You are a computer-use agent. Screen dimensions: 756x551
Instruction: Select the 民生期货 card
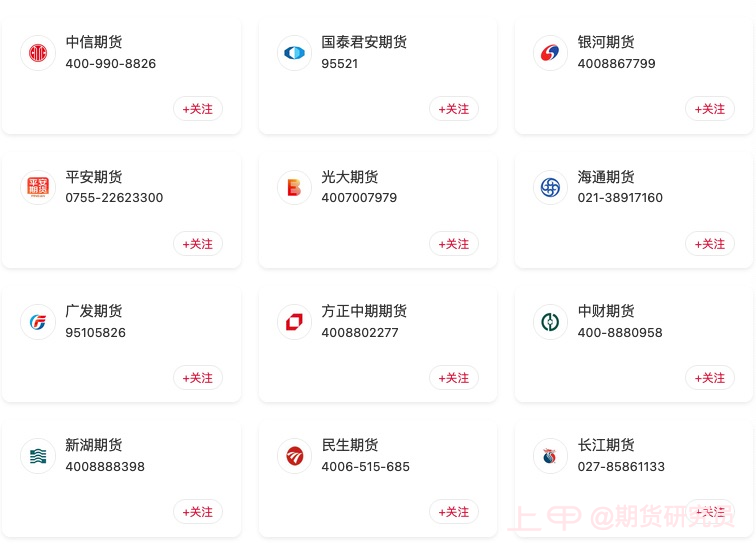[x=350, y=446]
